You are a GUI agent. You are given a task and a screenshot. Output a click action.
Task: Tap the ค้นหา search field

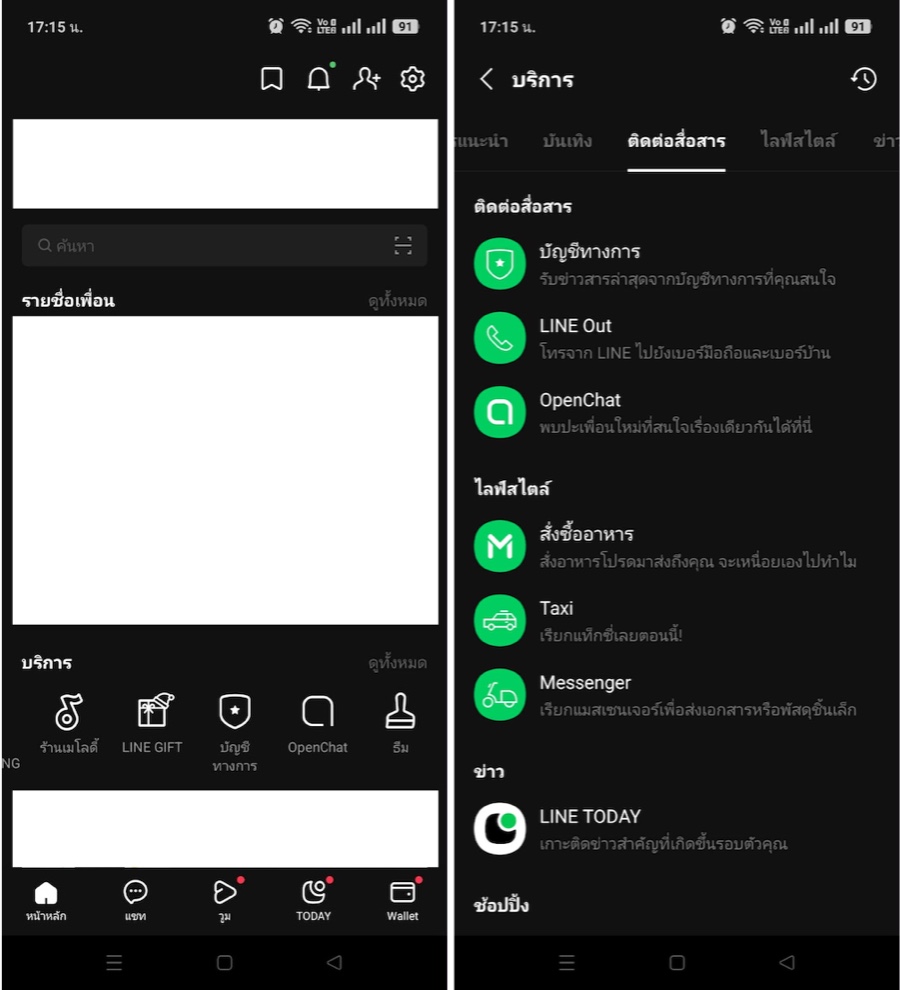pos(200,245)
